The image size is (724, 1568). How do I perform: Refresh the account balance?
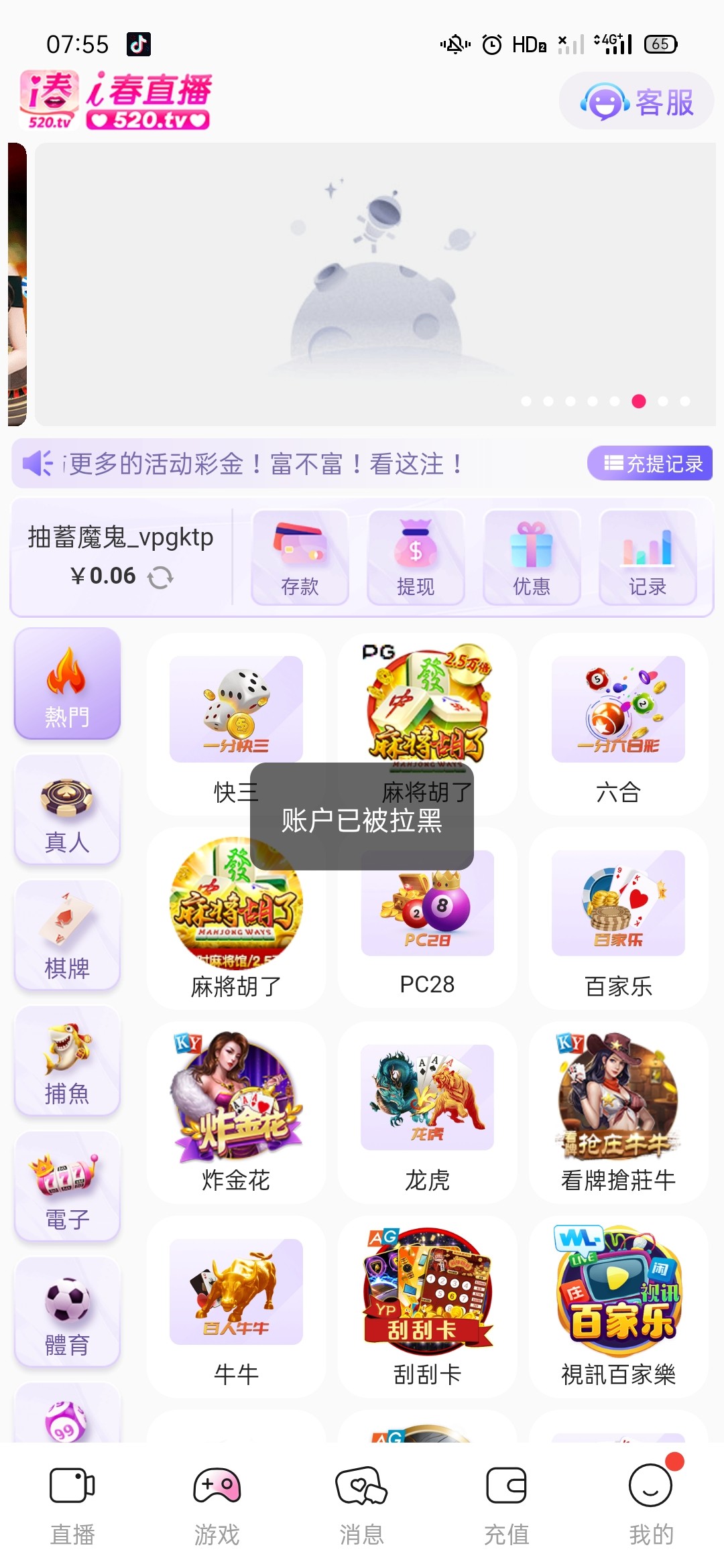coord(160,577)
